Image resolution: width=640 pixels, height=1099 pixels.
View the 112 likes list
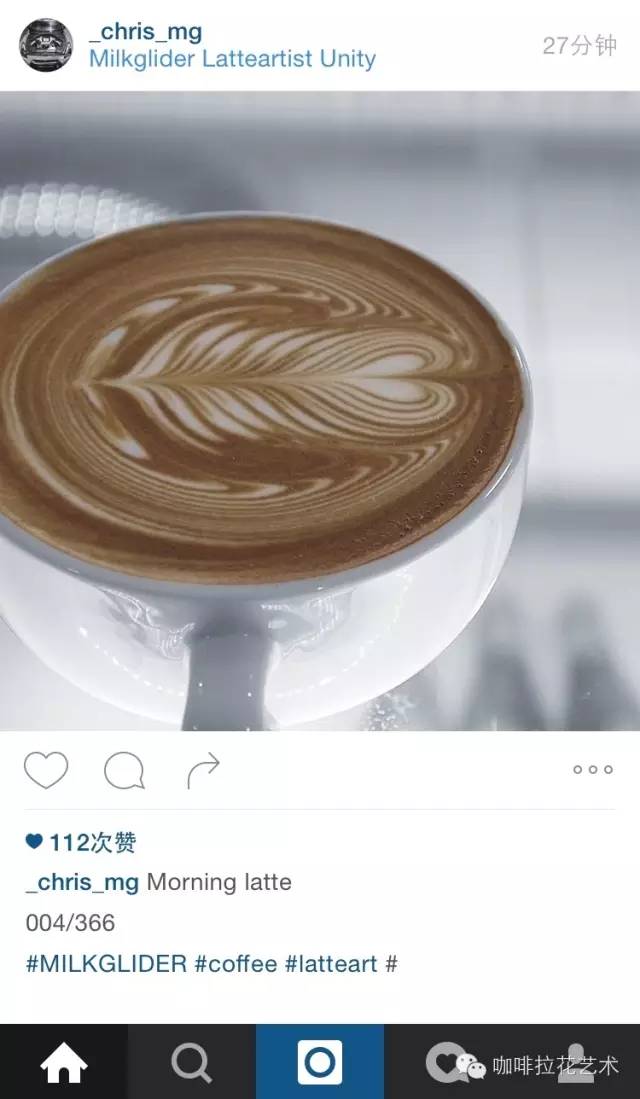pyautogui.click(x=82, y=843)
